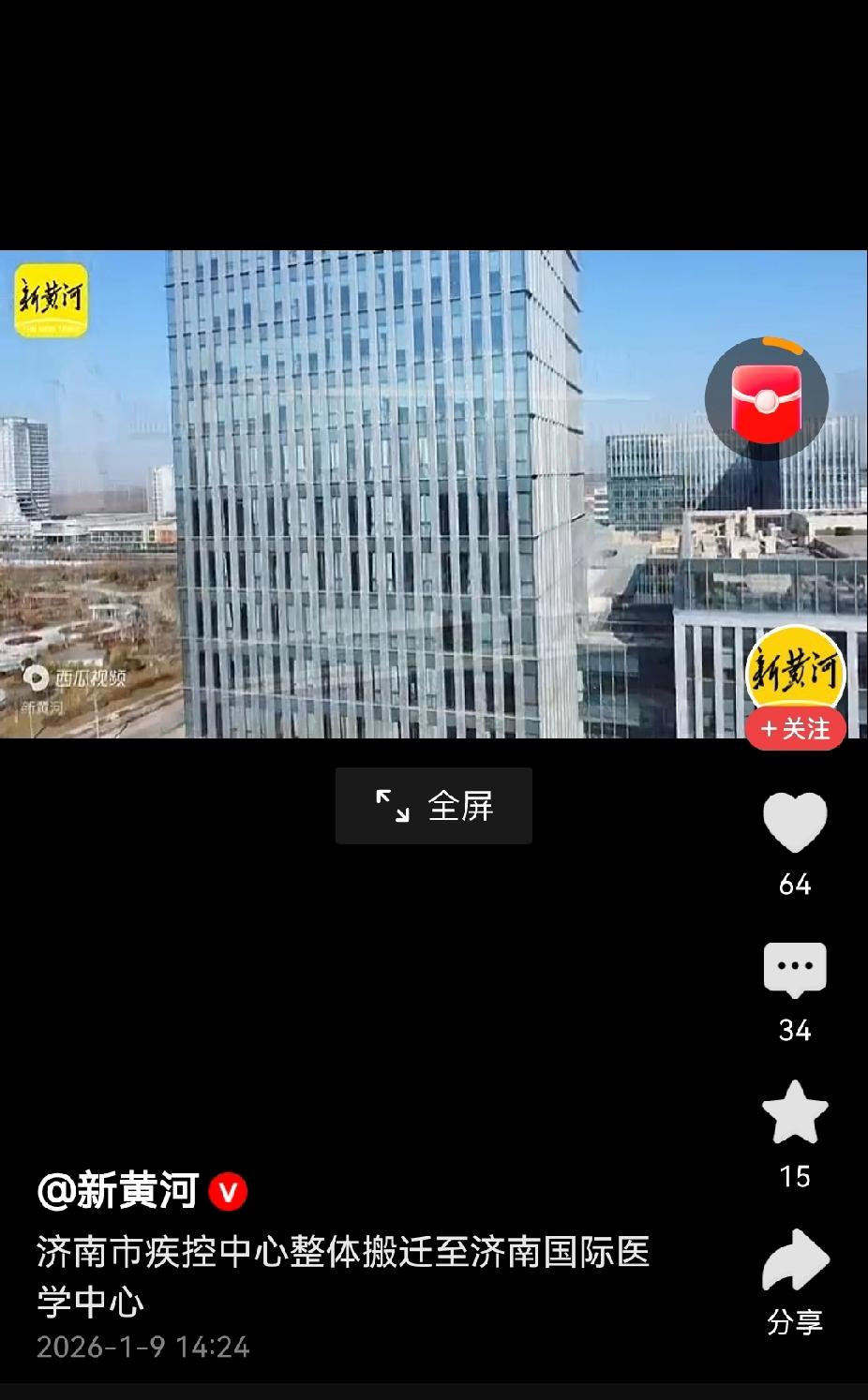Tap the video thumbnail of the building

pos(375,497)
